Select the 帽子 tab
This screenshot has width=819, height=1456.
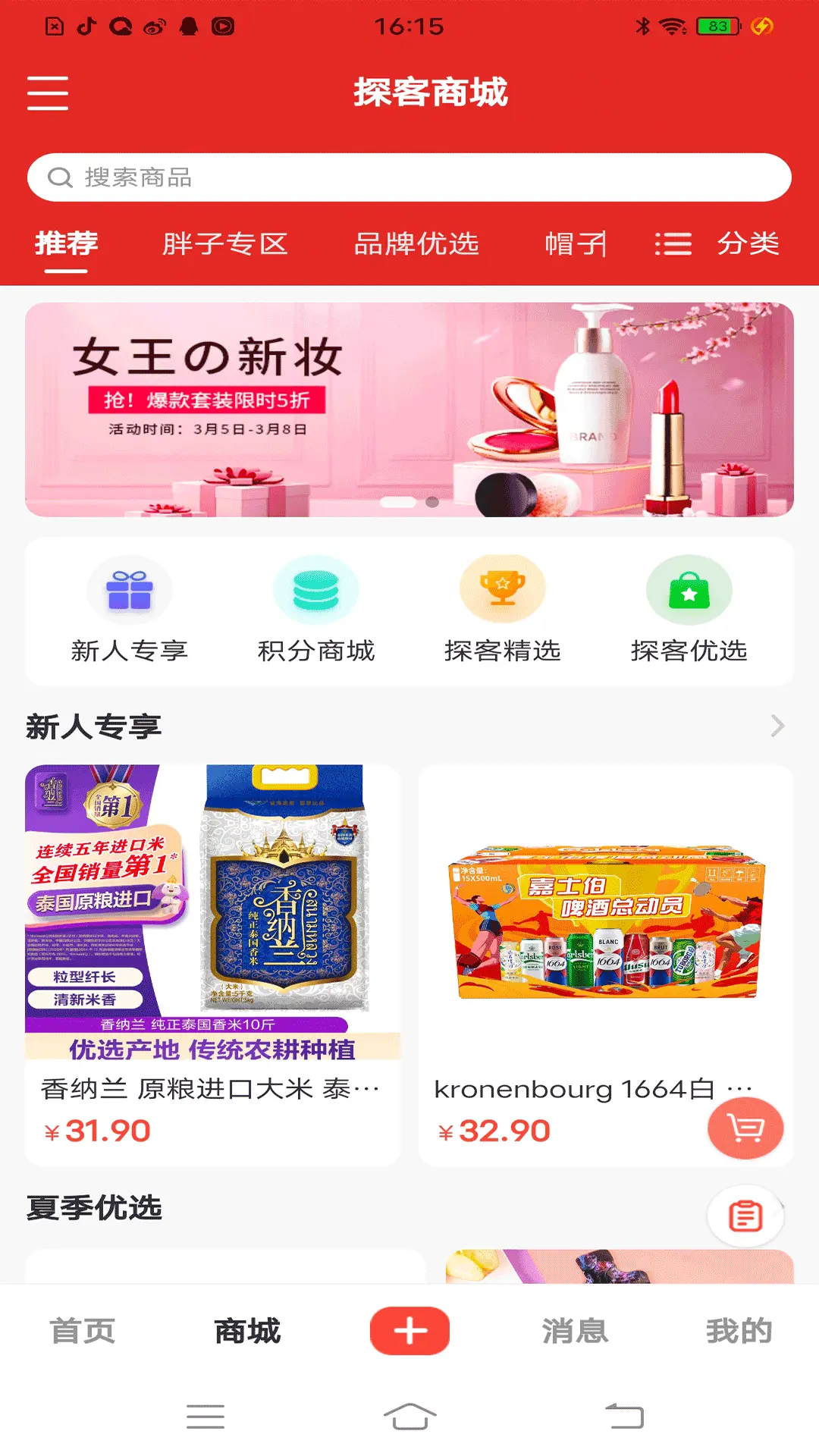click(x=576, y=244)
